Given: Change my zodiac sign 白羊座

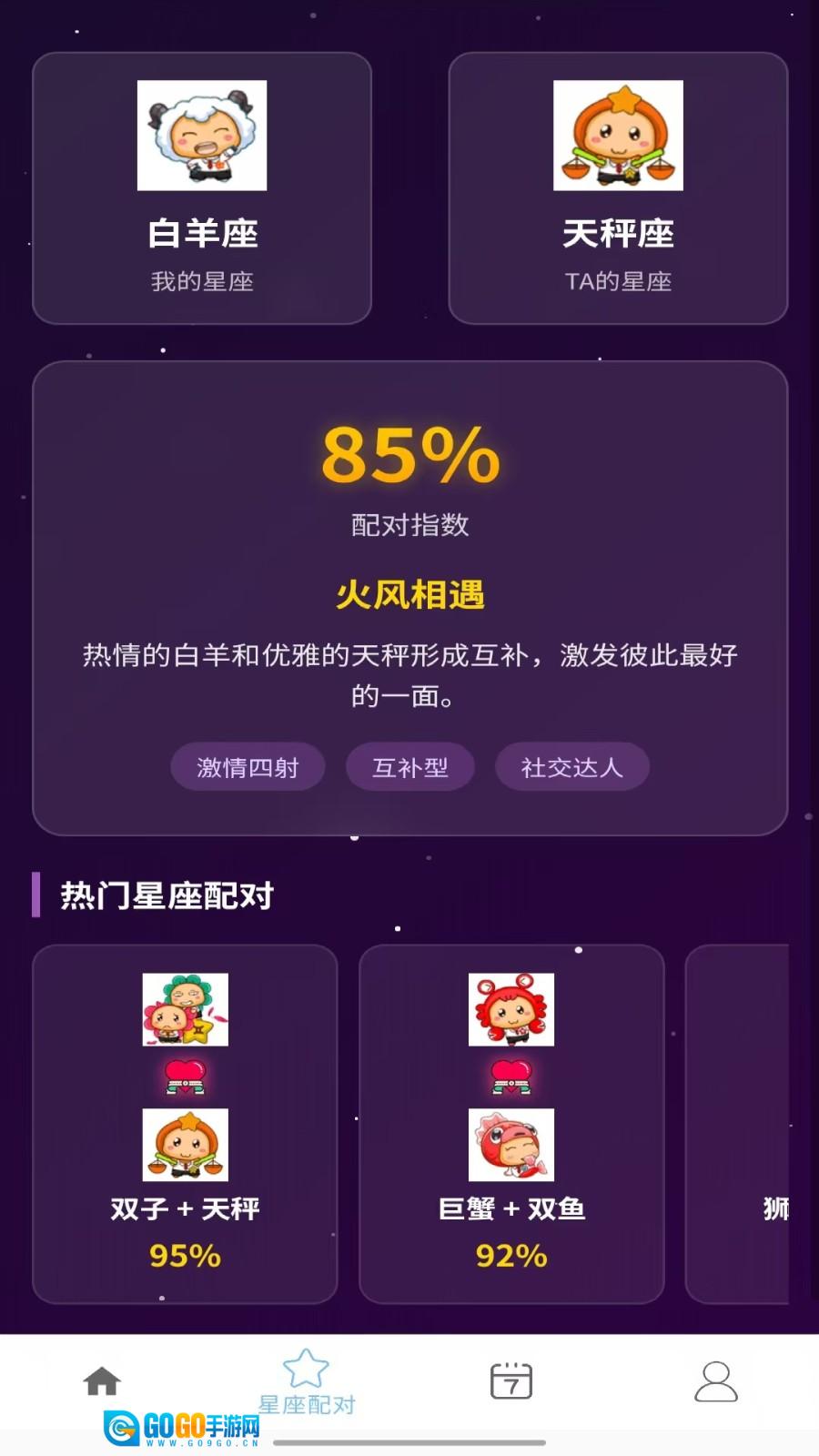Looking at the screenshot, I should [202, 188].
